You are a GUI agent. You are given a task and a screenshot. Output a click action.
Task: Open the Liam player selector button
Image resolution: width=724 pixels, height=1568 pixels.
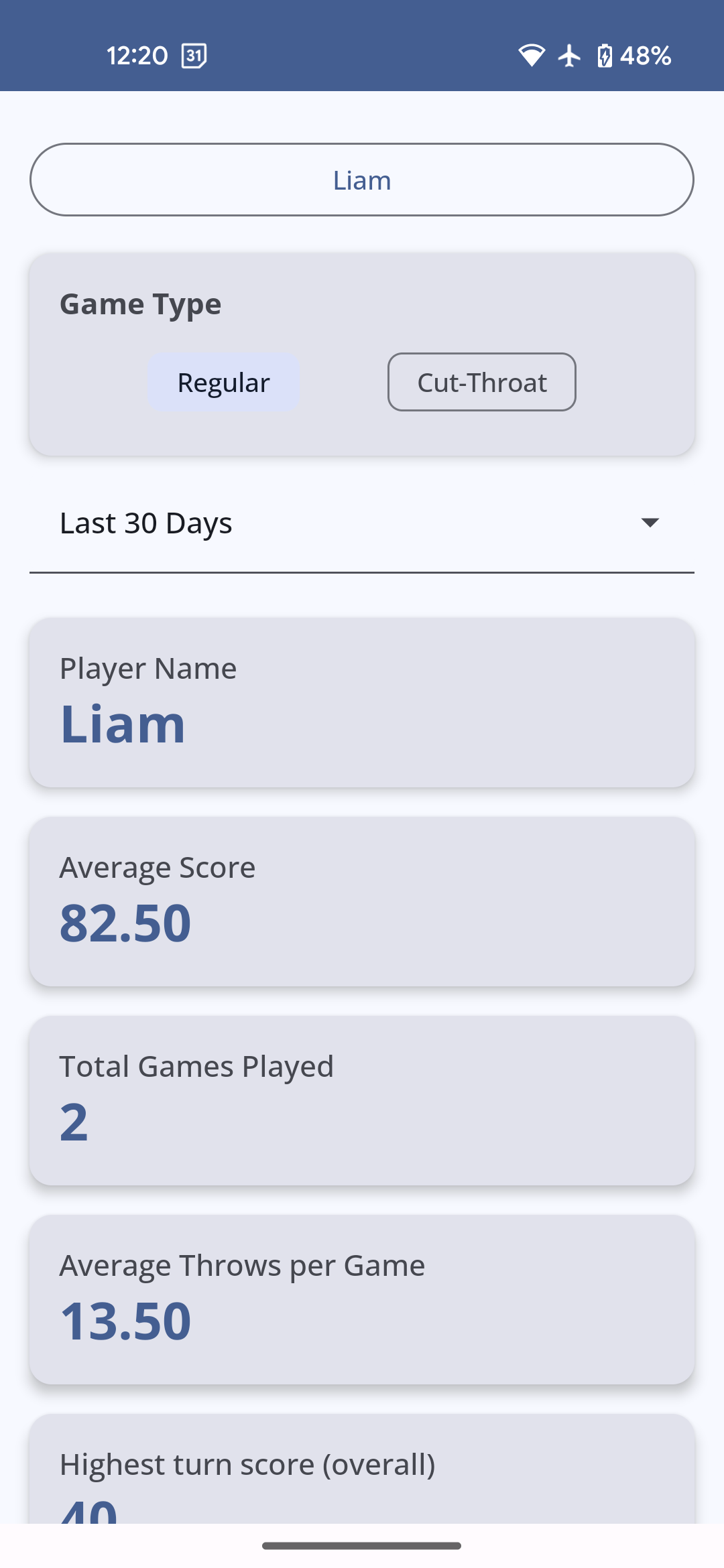(362, 180)
